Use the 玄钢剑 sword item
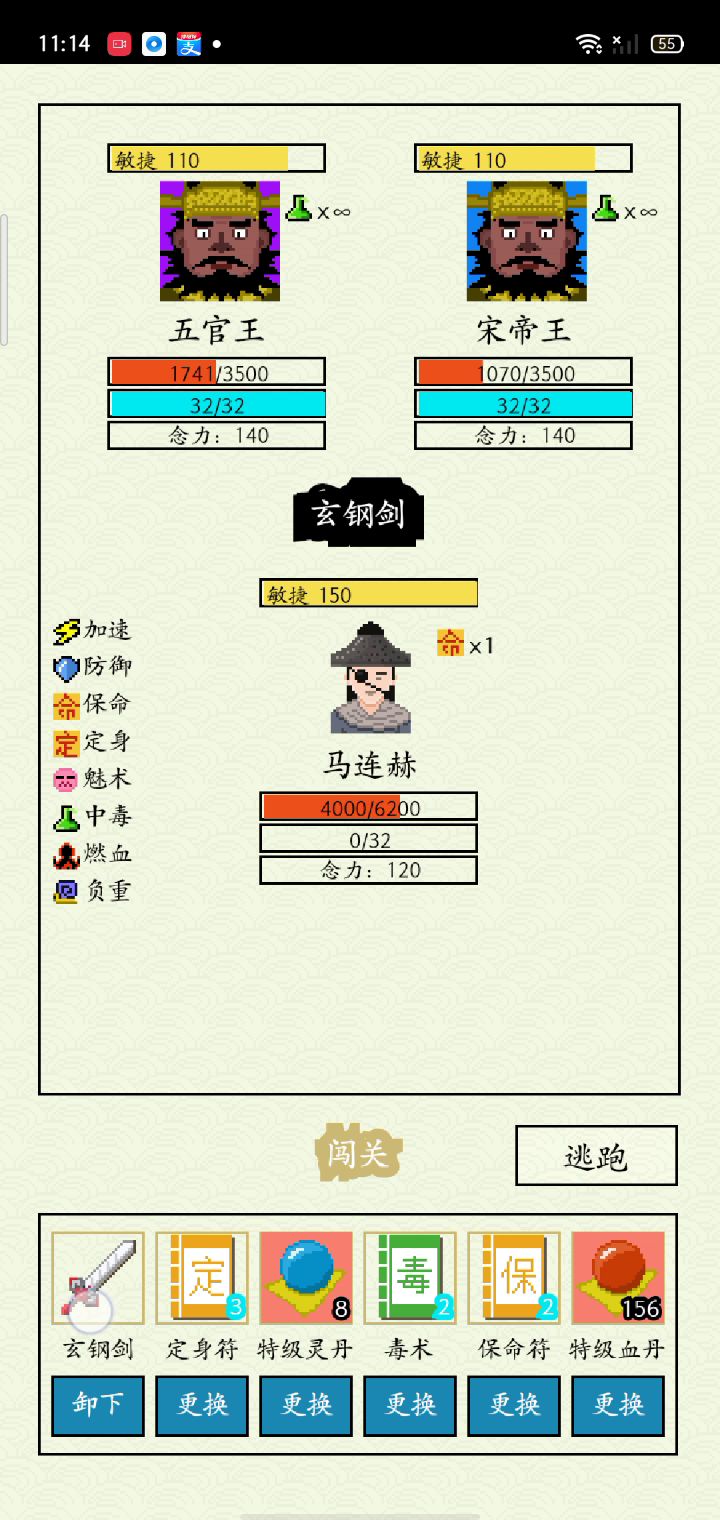The image size is (720, 1520). click(98, 1277)
